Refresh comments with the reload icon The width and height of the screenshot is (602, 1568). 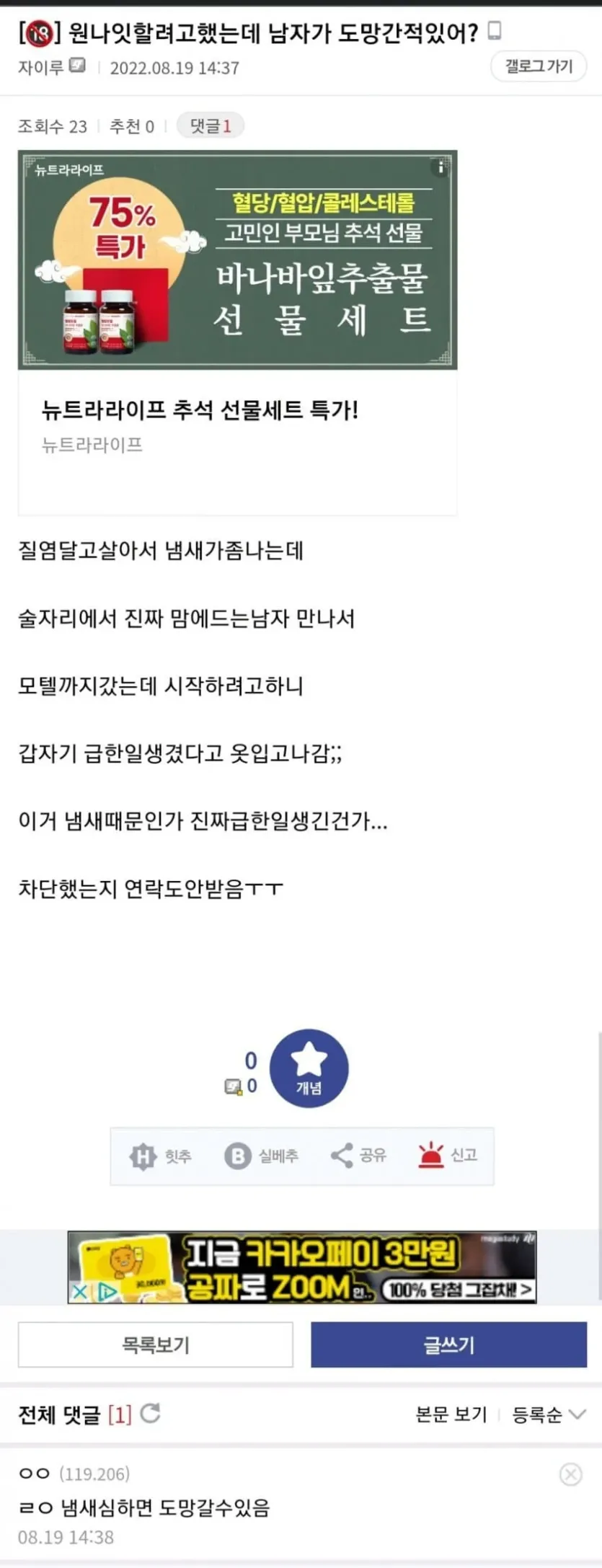(148, 1414)
